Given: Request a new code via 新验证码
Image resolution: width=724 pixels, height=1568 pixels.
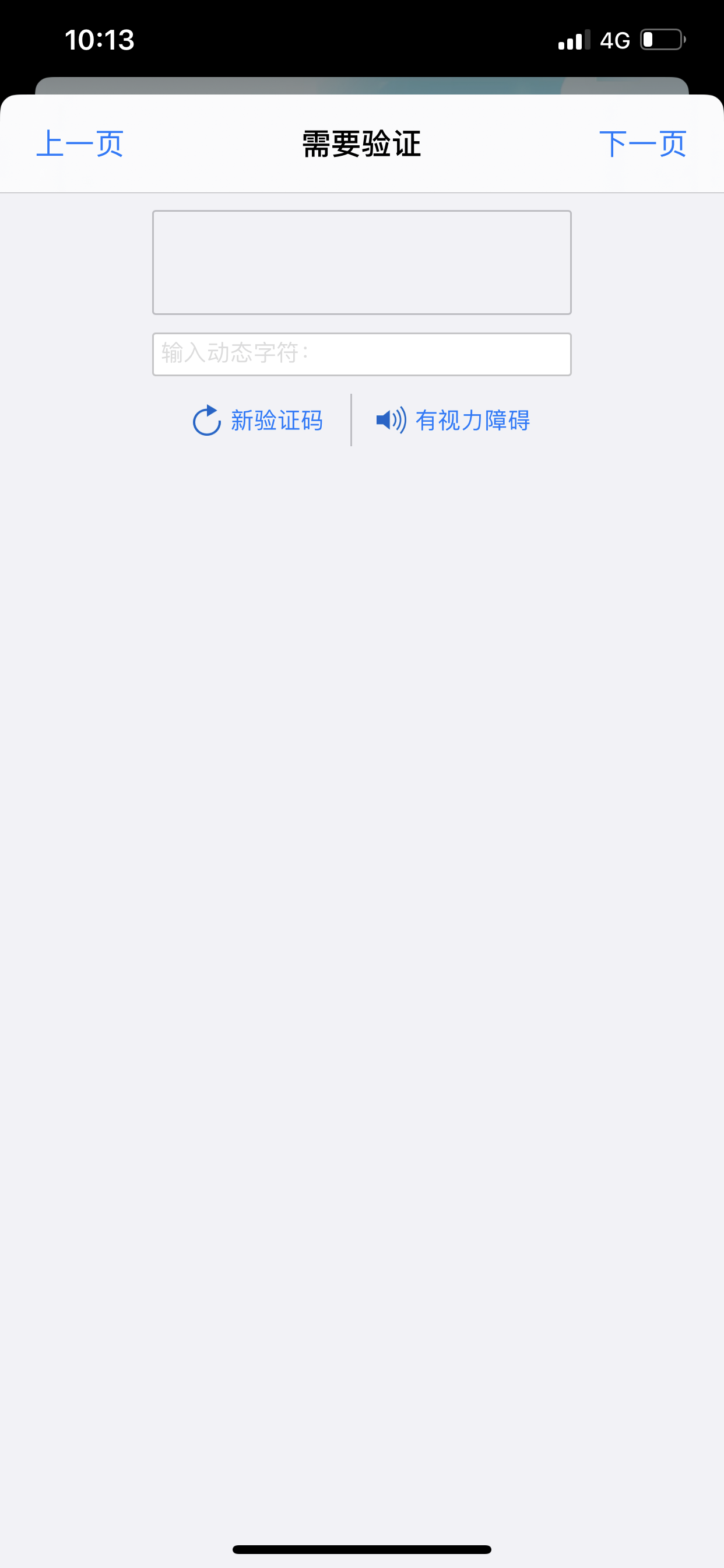Looking at the screenshot, I should point(258,421).
